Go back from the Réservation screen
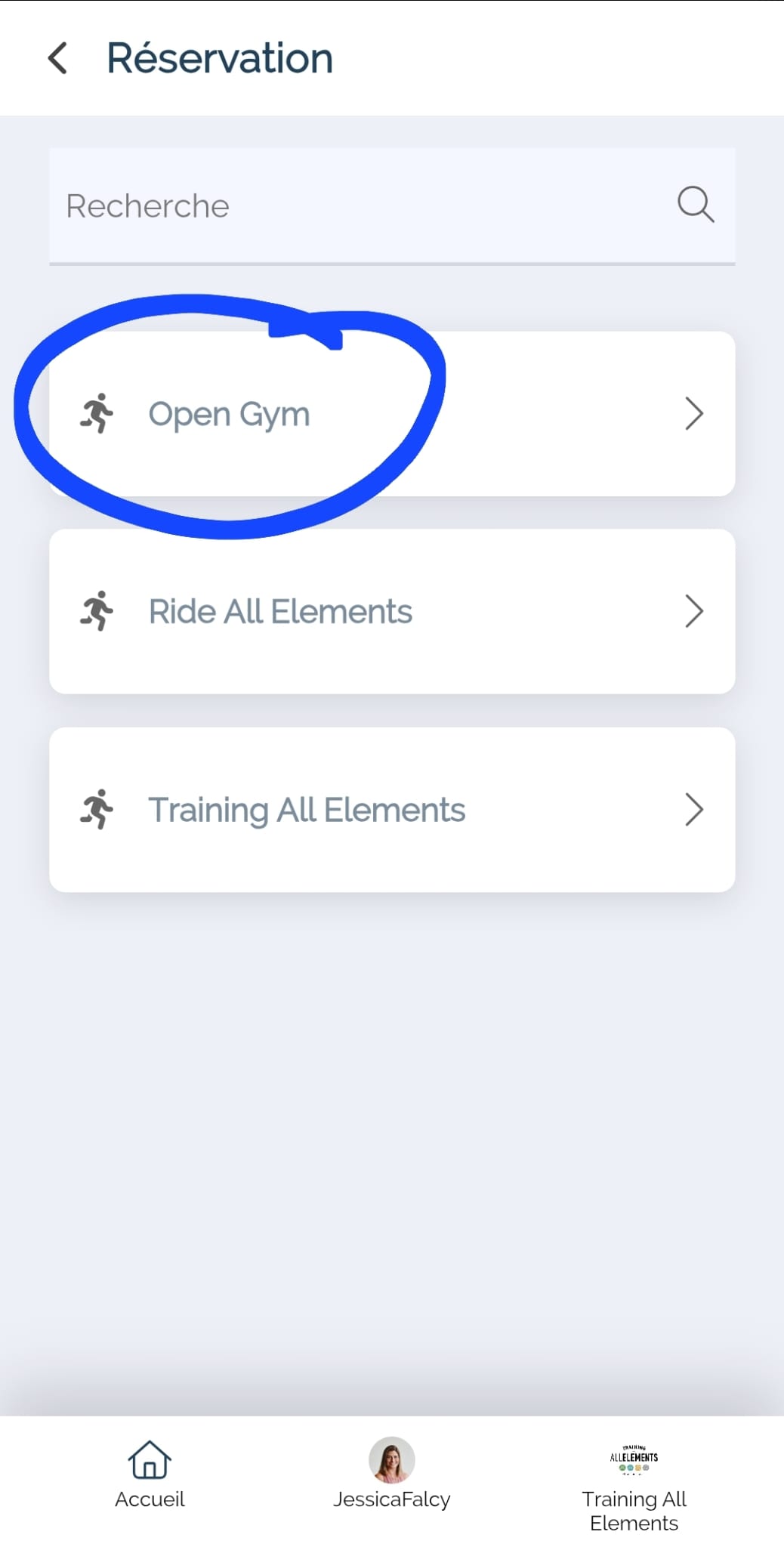This screenshot has height=1547, width=784. [58, 58]
